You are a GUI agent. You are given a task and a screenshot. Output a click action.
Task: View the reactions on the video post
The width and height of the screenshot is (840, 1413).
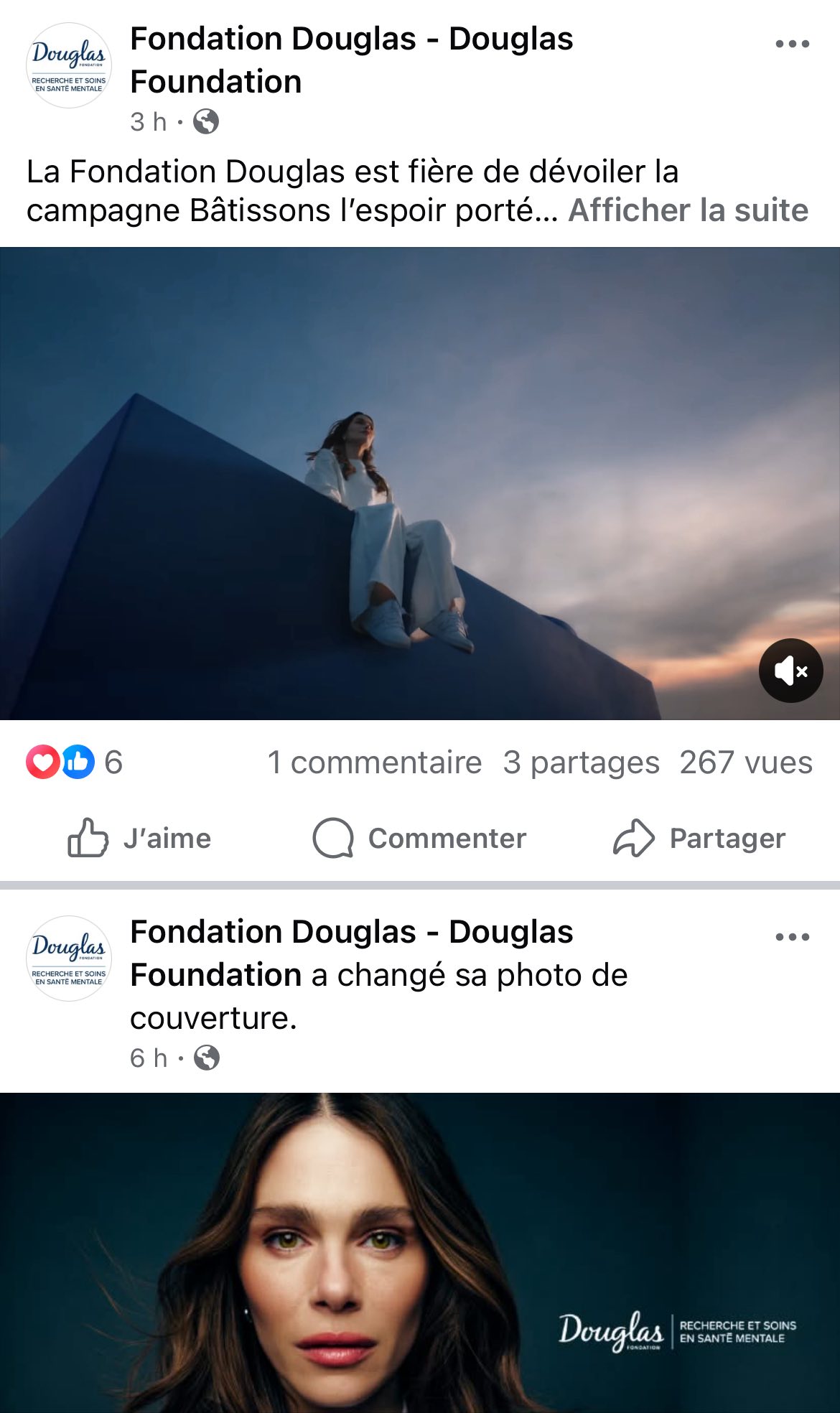[x=73, y=763]
